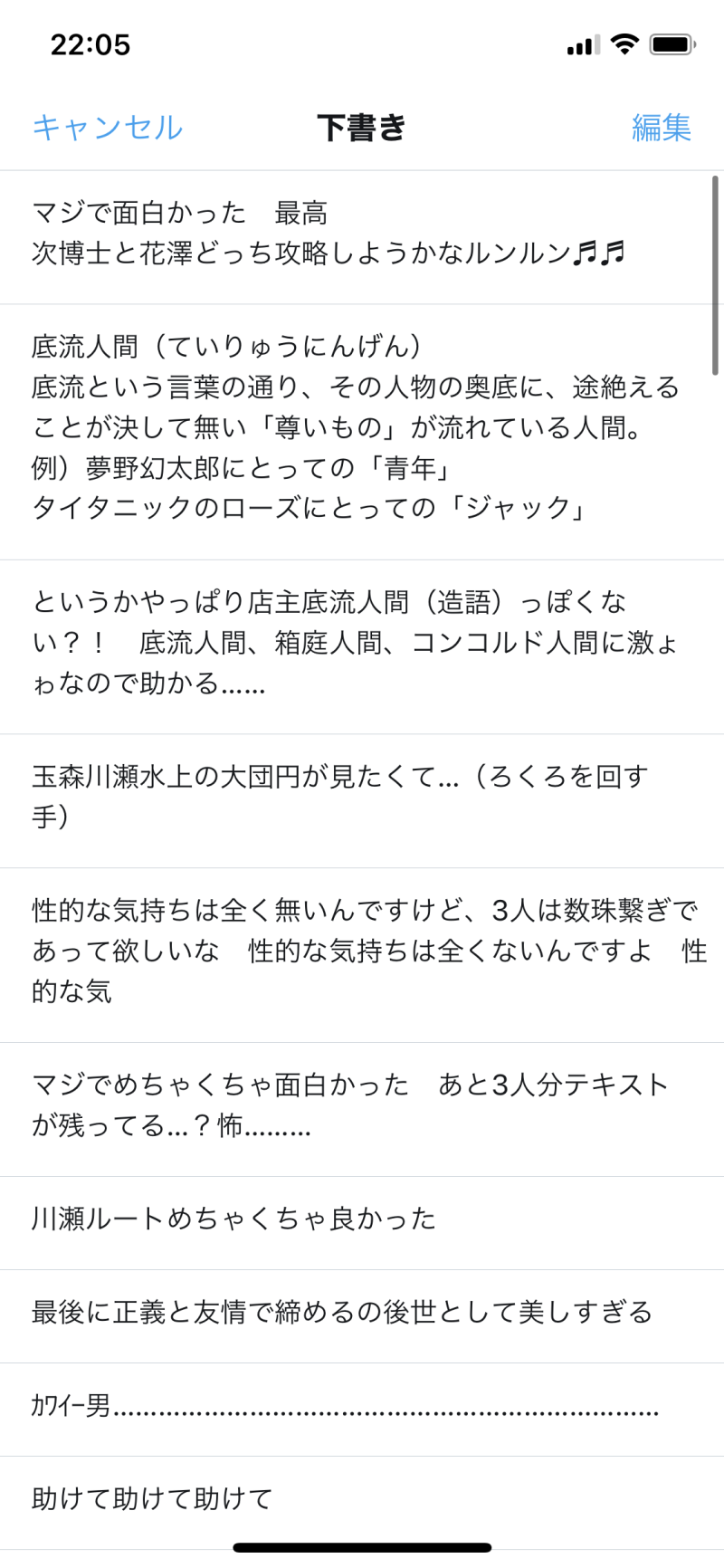This screenshot has width=724, height=1568.
Task: Select the draft starting 性的な気持ちは全く無いんです
Action: tap(362, 951)
